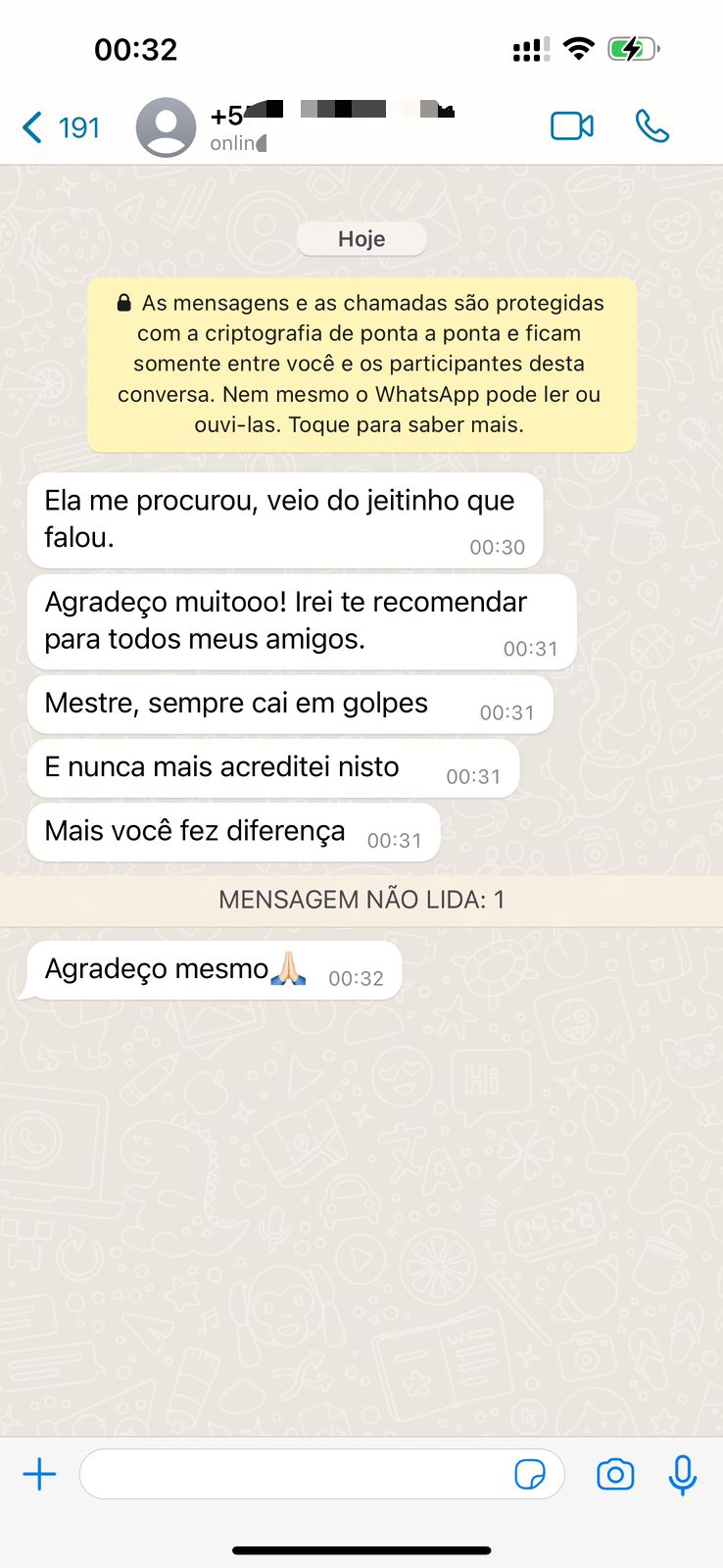Image resolution: width=723 pixels, height=1568 pixels.
Task: Open the contact's profile info
Action: point(294,127)
